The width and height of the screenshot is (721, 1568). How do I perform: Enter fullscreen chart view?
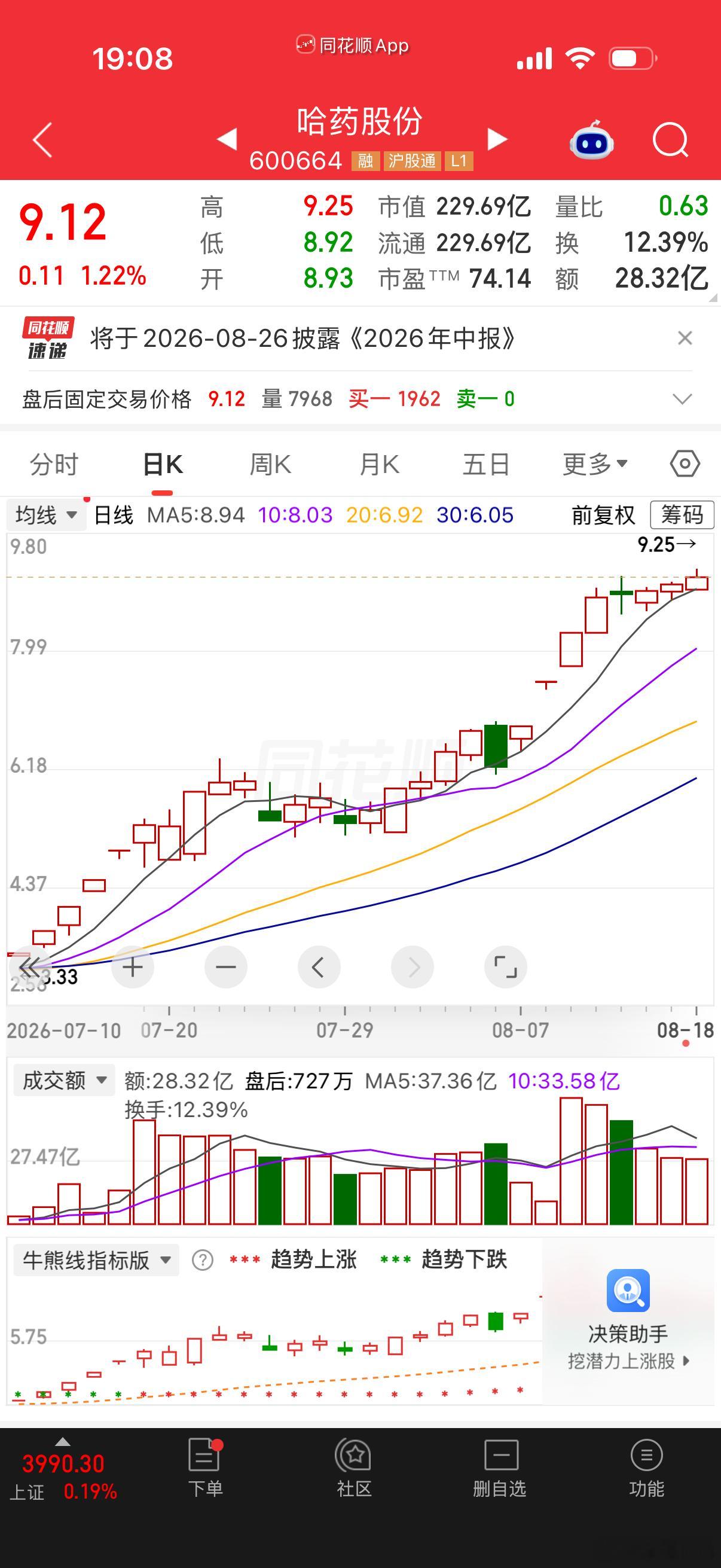(x=505, y=966)
